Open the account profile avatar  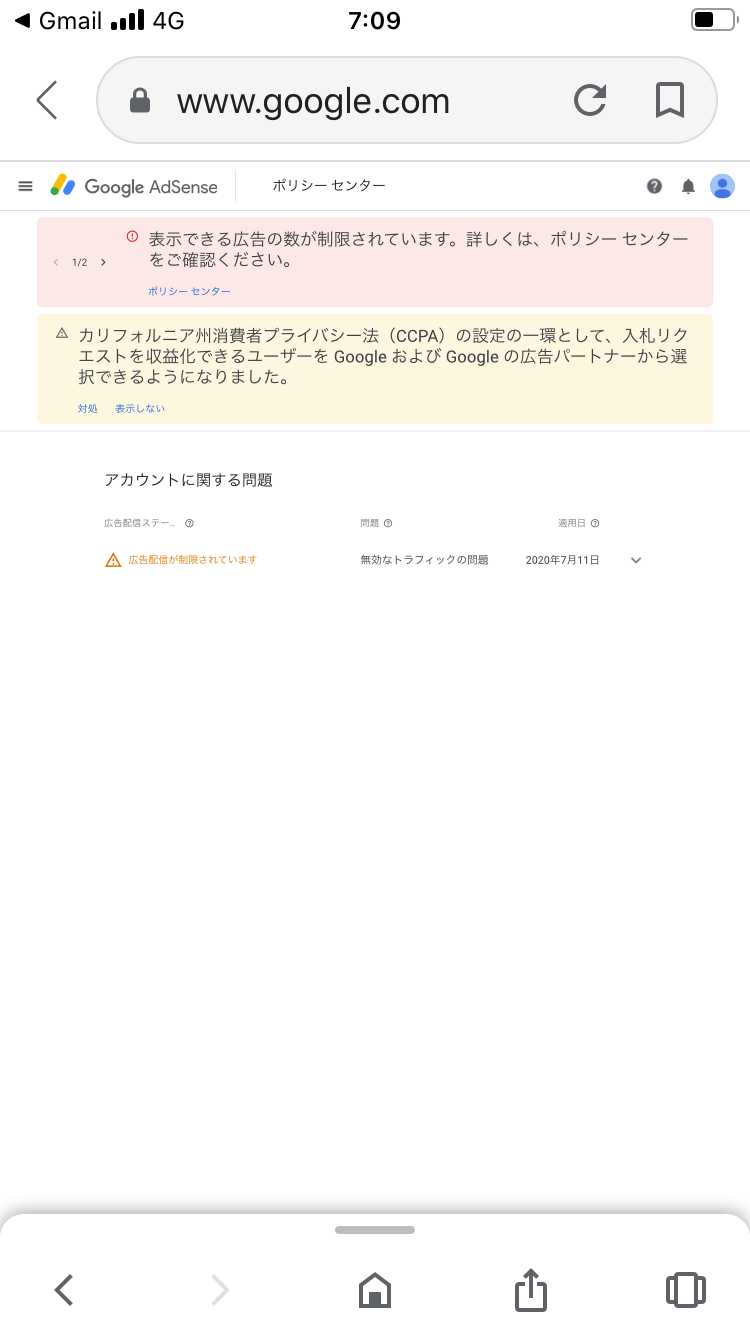(x=722, y=186)
